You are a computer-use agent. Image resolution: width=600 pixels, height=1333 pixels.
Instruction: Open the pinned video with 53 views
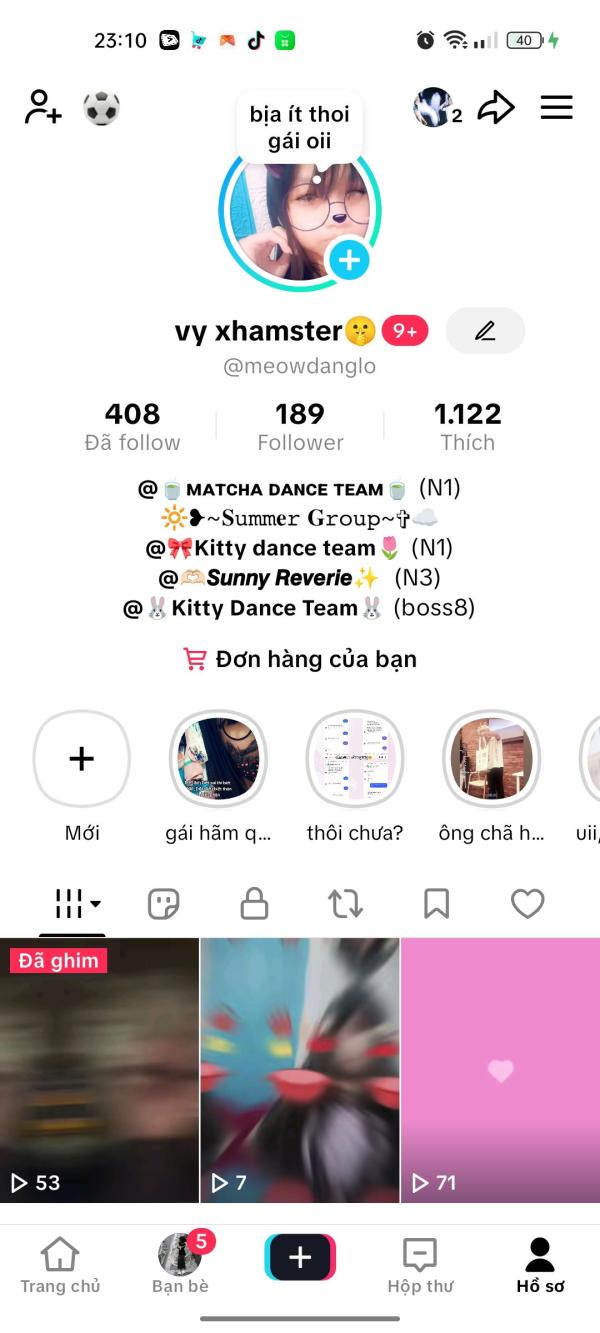pyautogui.click(x=100, y=1070)
